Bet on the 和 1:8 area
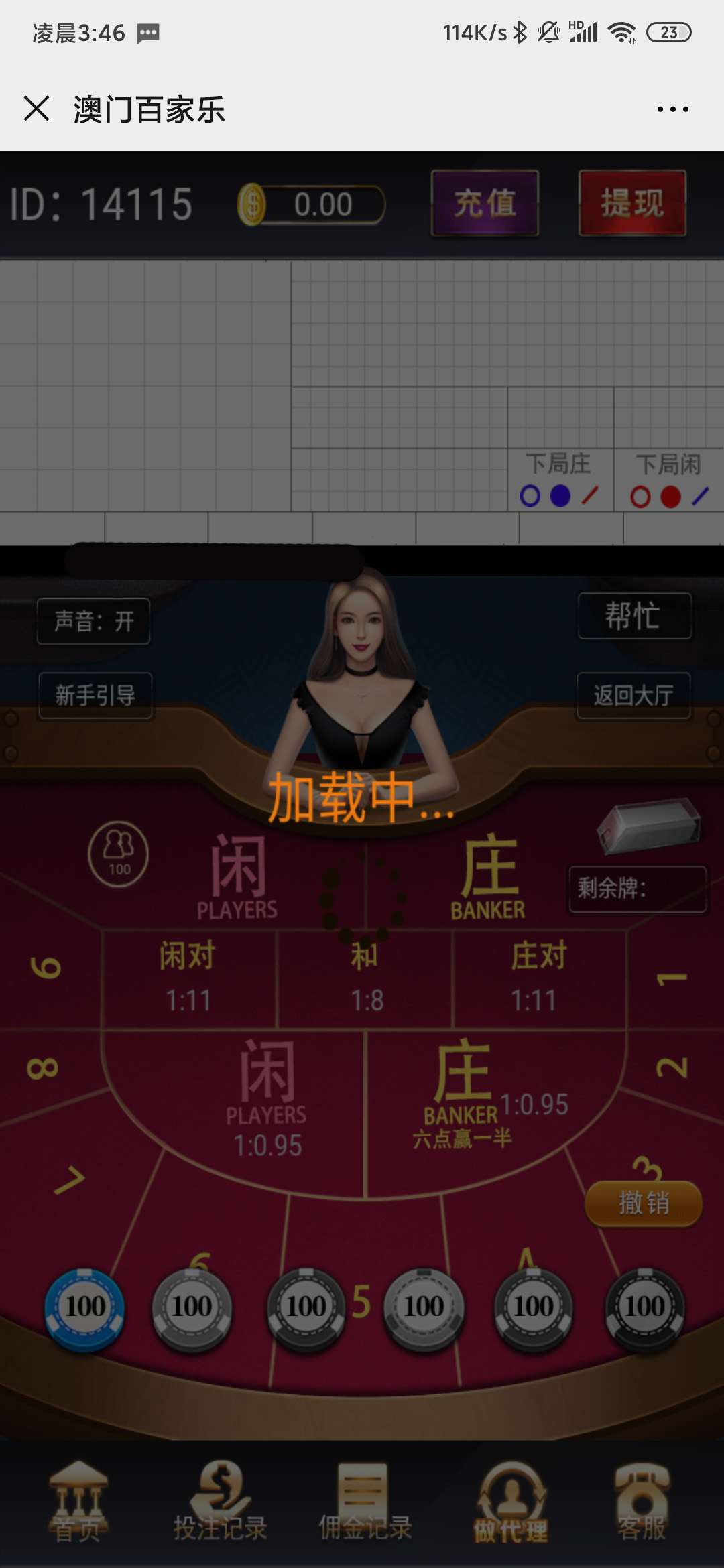Image resolution: width=724 pixels, height=1568 pixels. click(365, 980)
